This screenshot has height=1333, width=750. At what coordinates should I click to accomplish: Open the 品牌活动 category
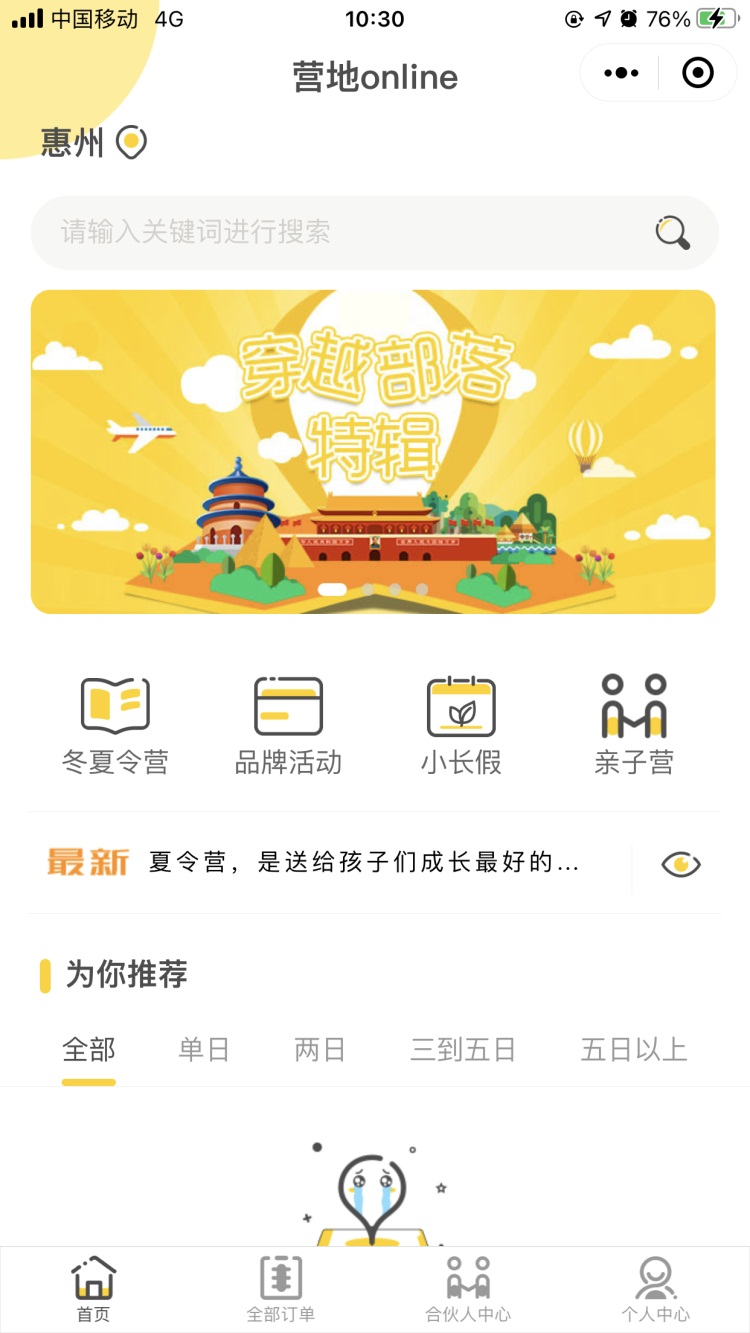pyautogui.click(x=288, y=725)
